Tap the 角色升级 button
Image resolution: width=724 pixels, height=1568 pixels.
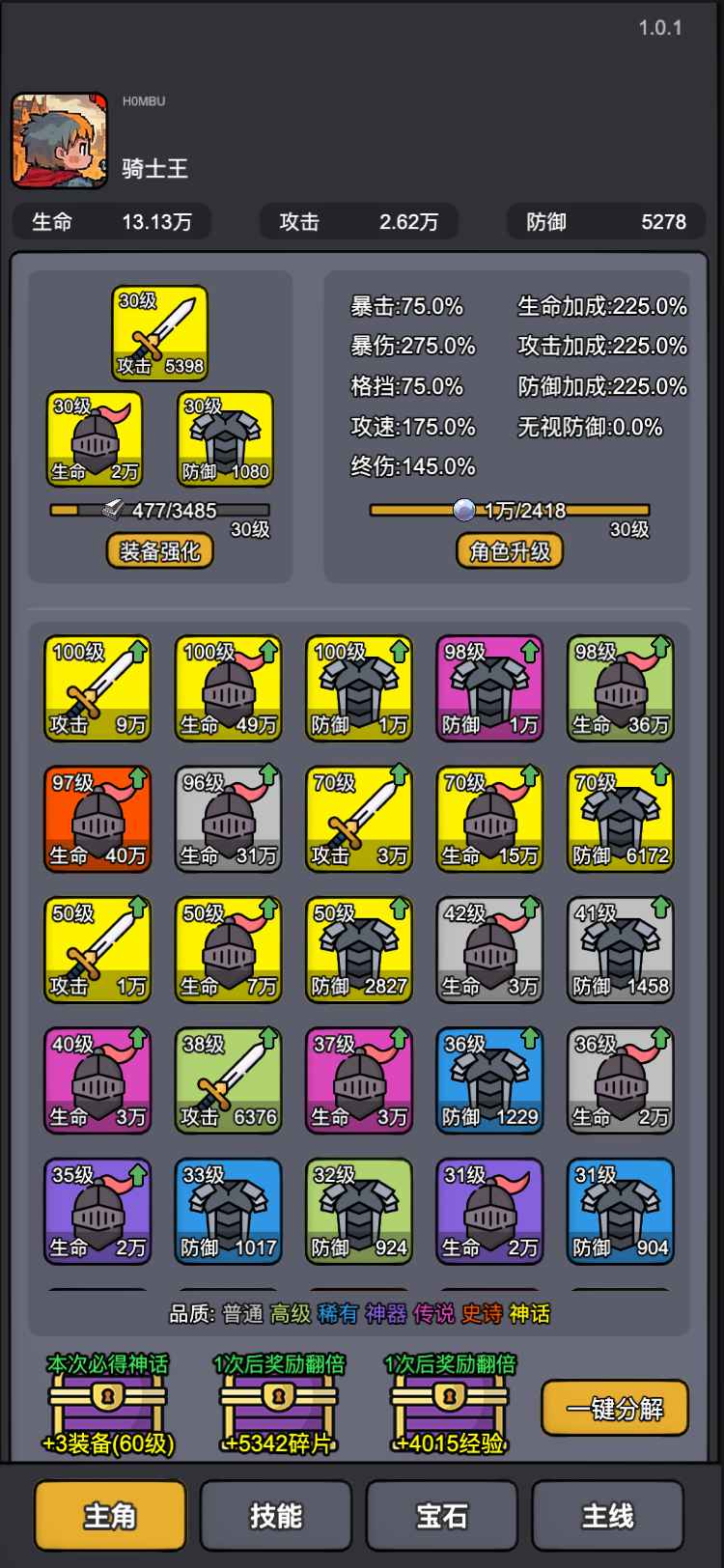[x=509, y=551]
